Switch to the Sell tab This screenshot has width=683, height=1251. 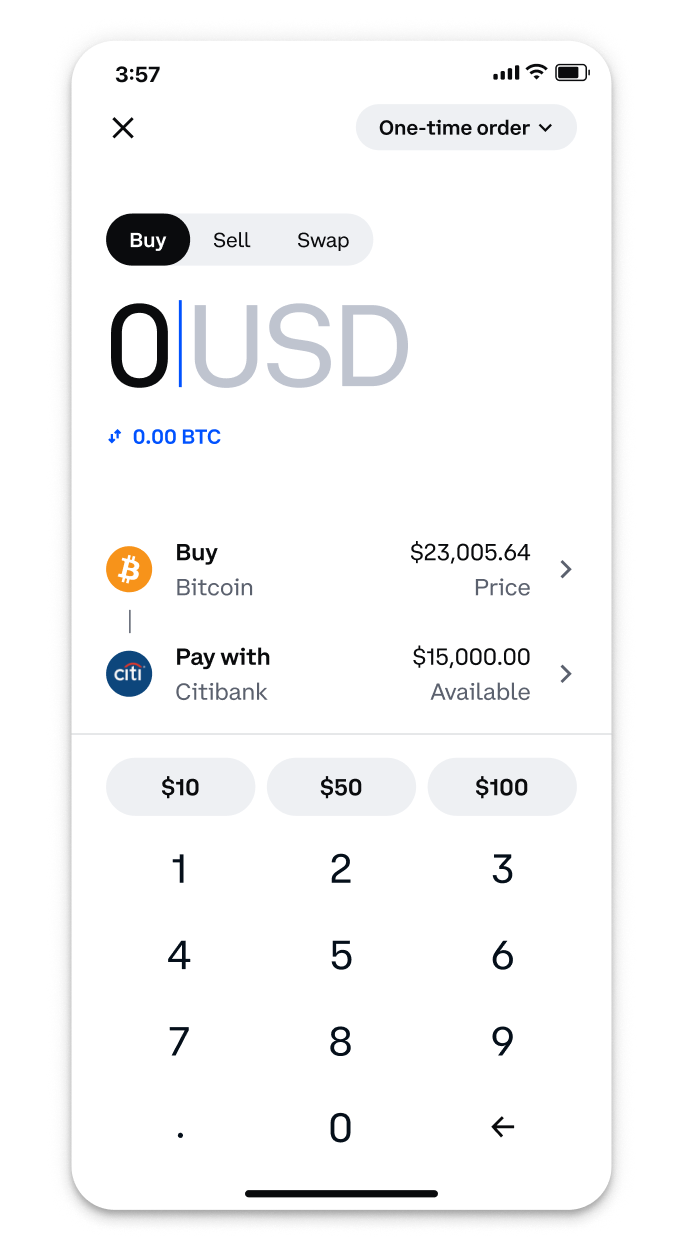(231, 240)
